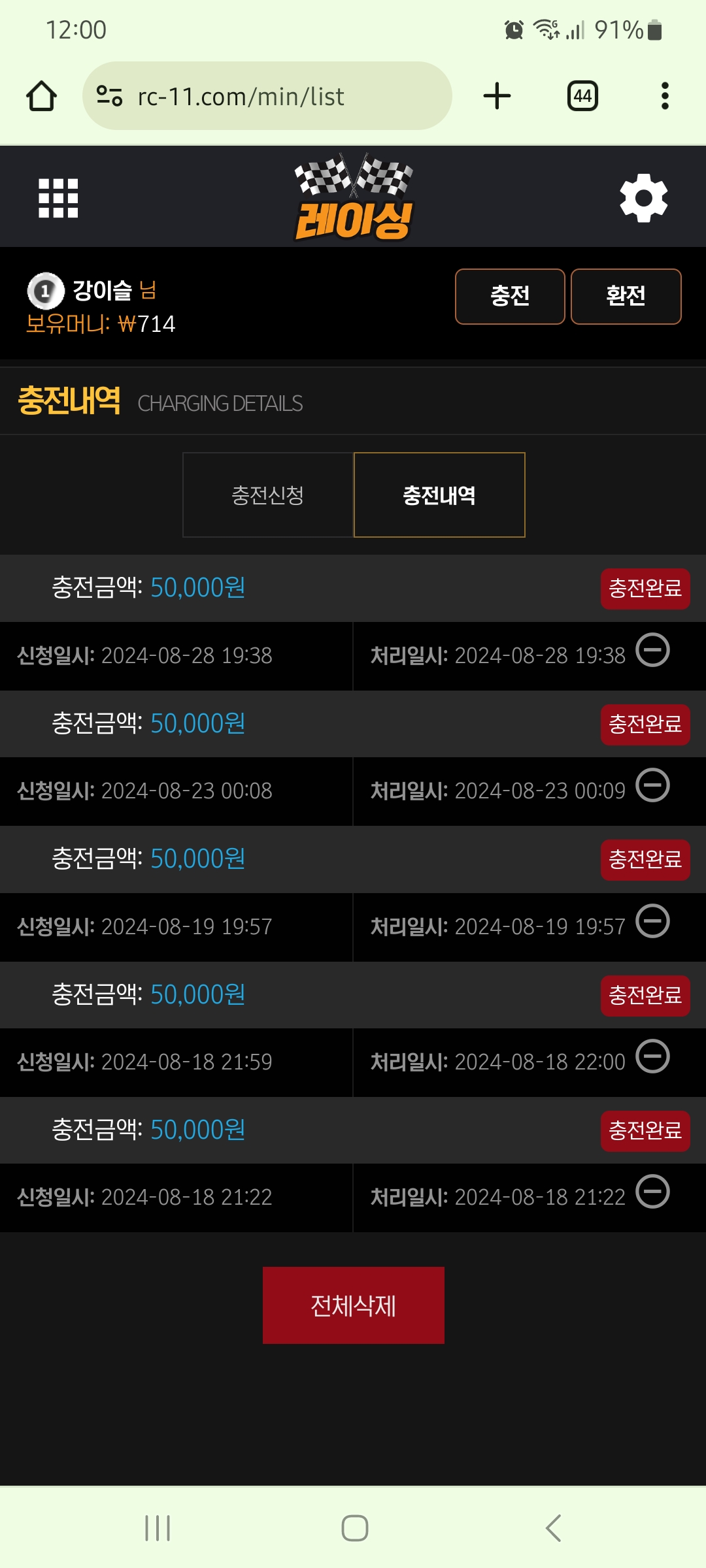Tap the 환전 button
This screenshot has height=1568, width=706.
[626, 297]
